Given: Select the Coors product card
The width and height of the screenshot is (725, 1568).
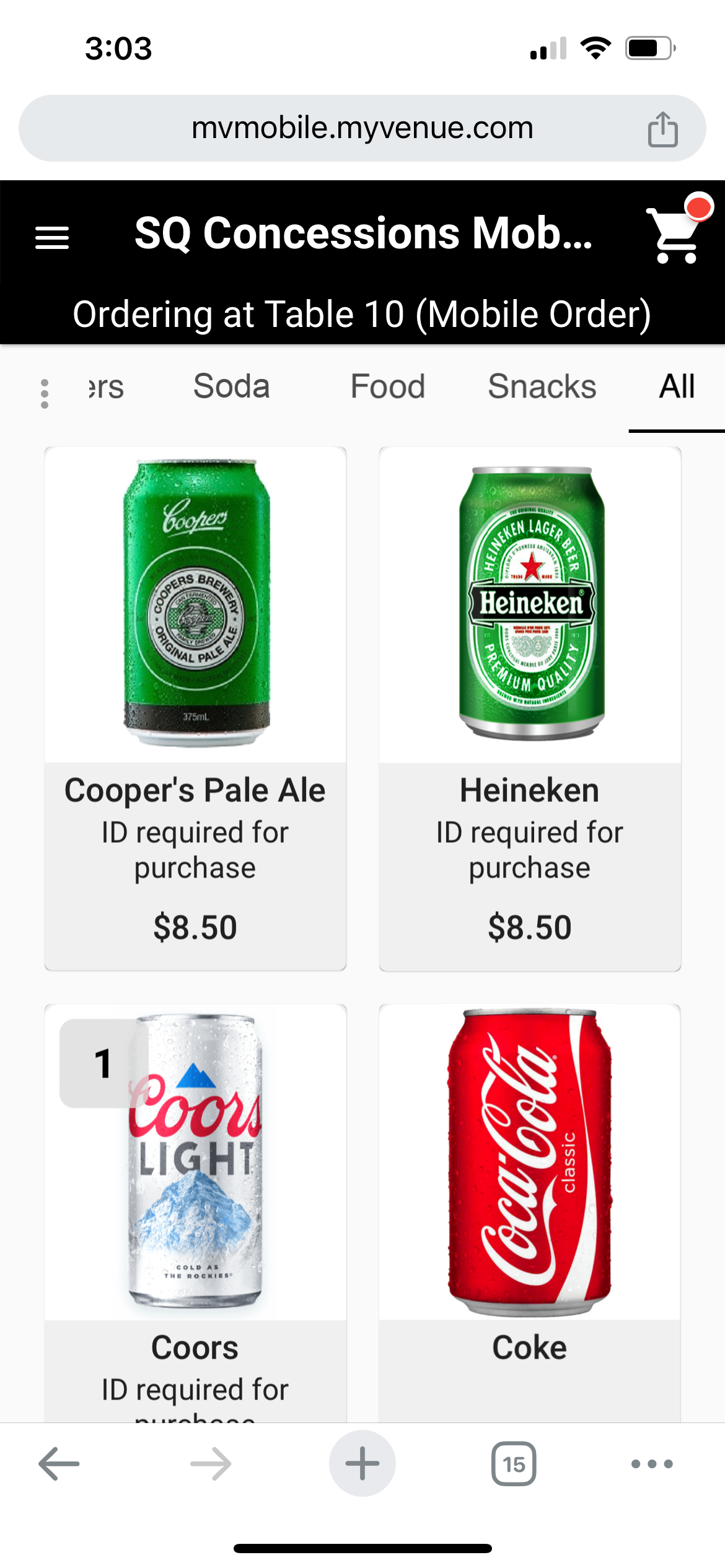Looking at the screenshot, I should coord(195,1214).
